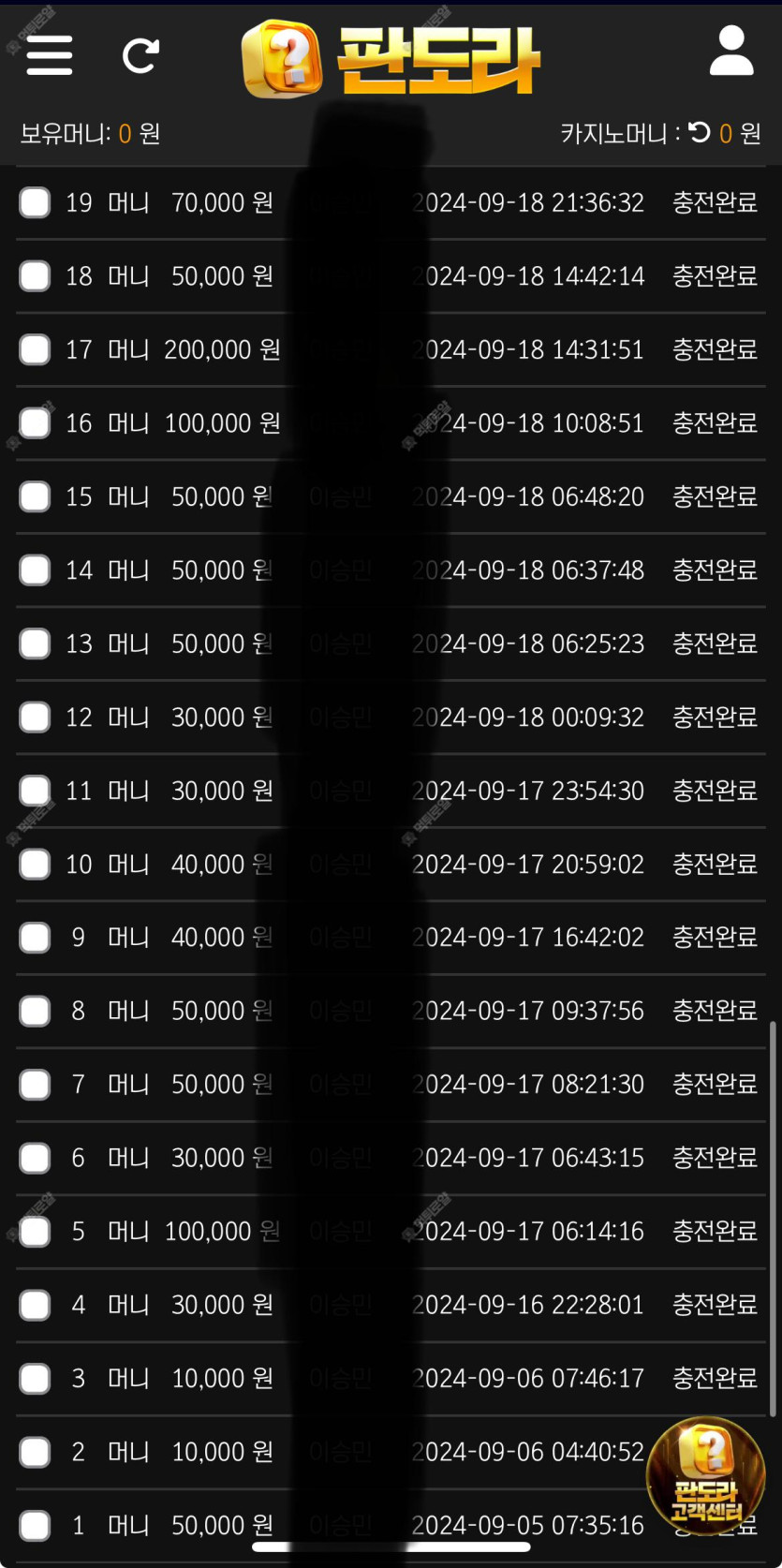
Task: Check the box for row 4
Action: click(x=36, y=1305)
